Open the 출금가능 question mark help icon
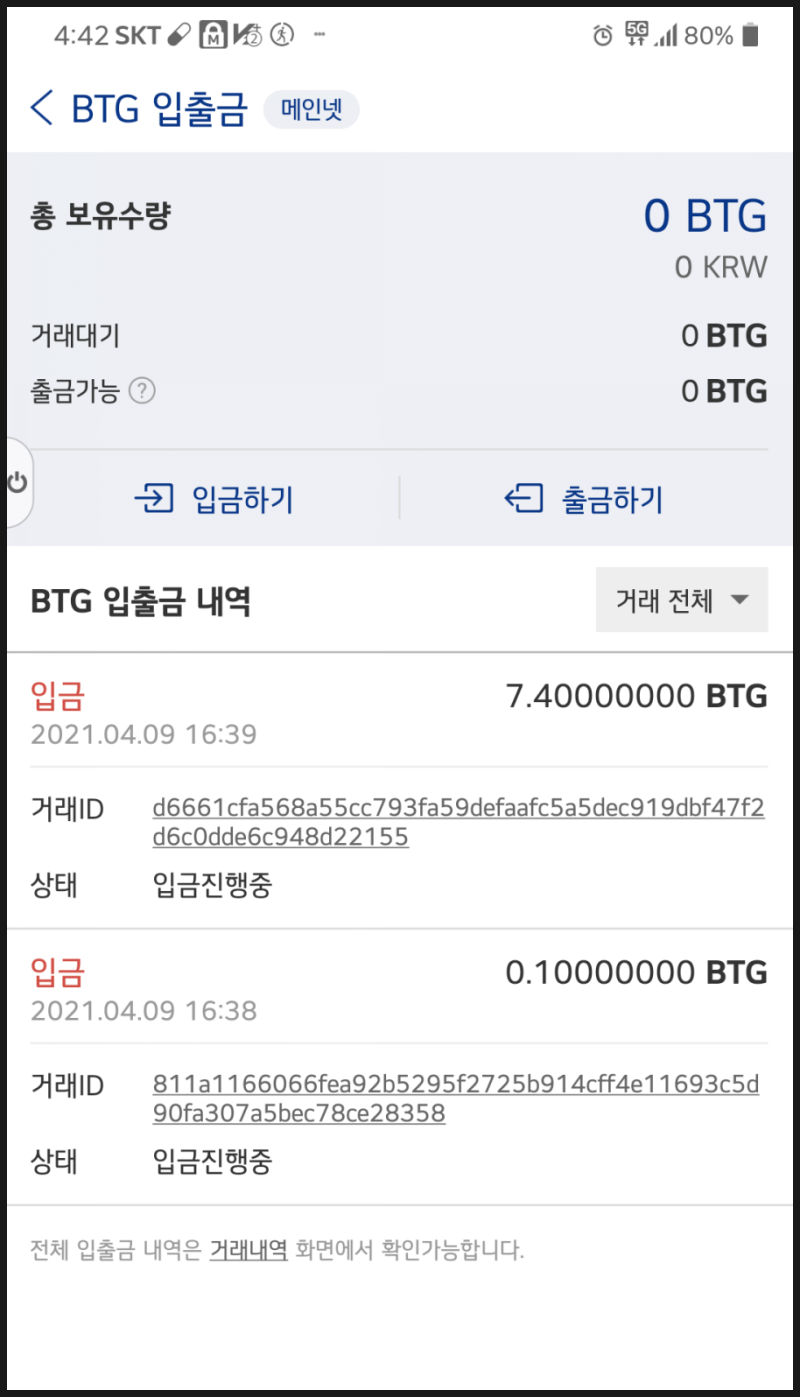This screenshot has height=1397, width=800. point(143,391)
